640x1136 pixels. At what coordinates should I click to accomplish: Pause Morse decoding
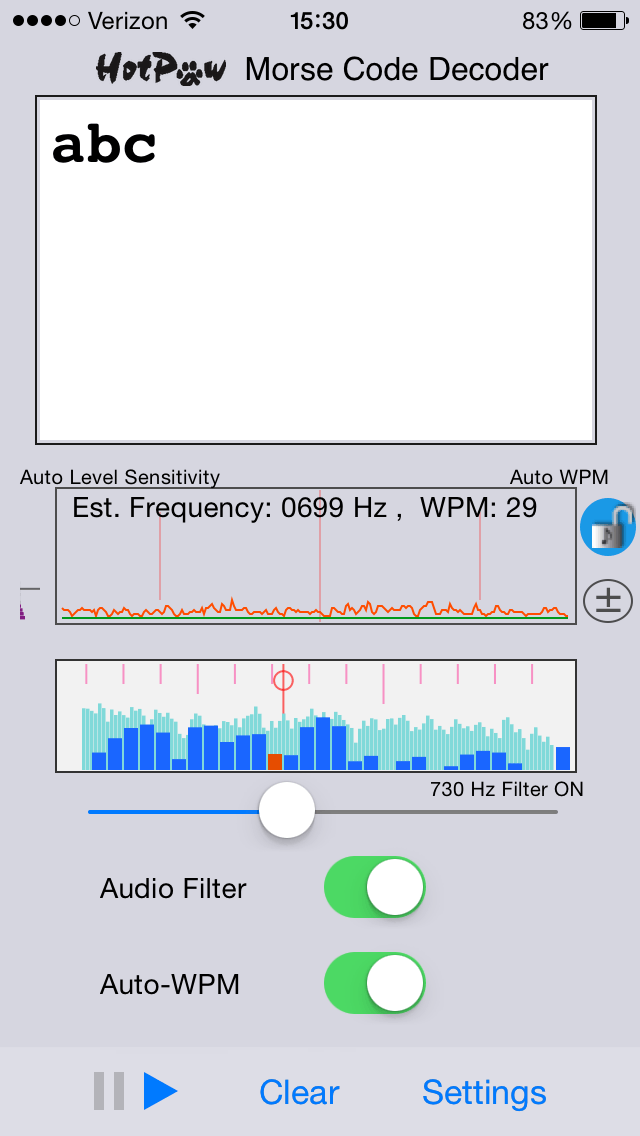109,1091
